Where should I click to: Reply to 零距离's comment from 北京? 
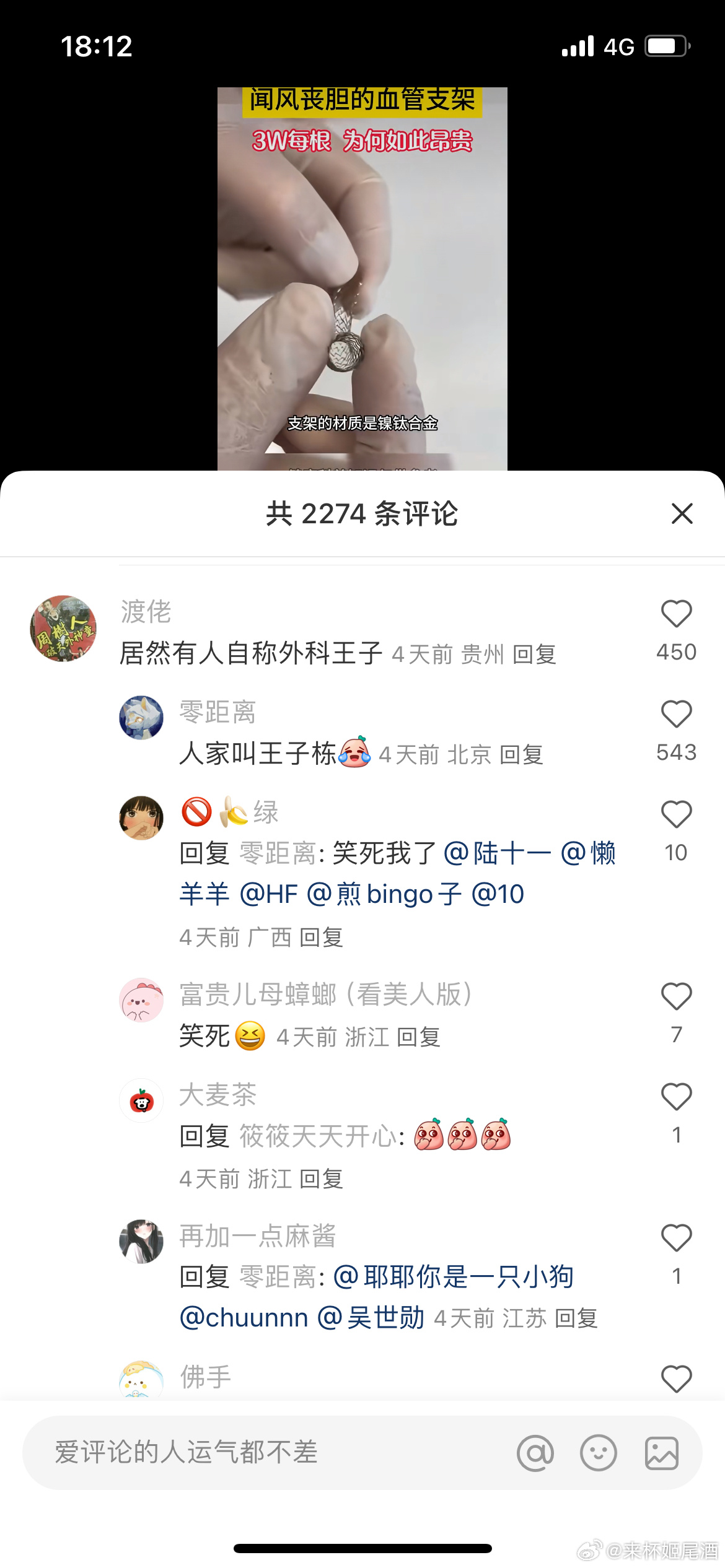click(x=521, y=755)
